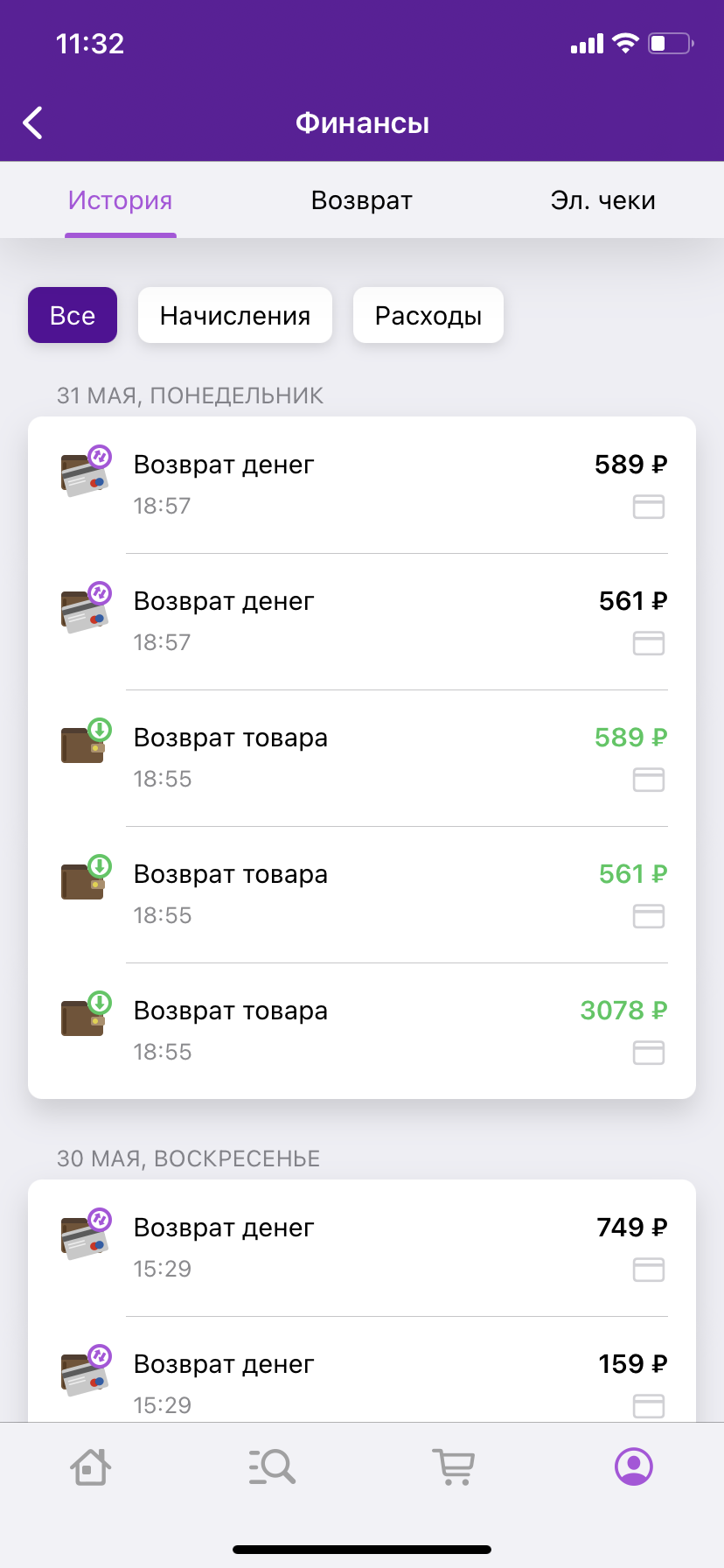Open the shopping cart tab
The width and height of the screenshot is (724, 1568).
point(453,1466)
